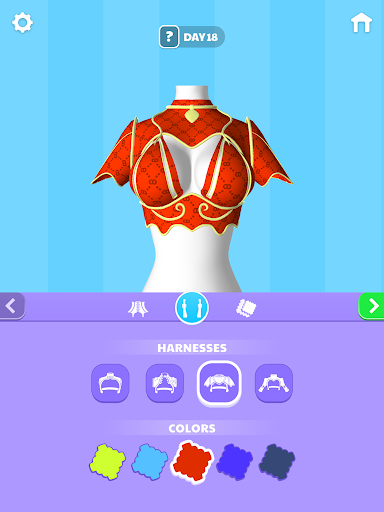Image resolution: width=384 pixels, height=512 pixels.
Task: Pick the light blue color
Action: pos(150,462)
